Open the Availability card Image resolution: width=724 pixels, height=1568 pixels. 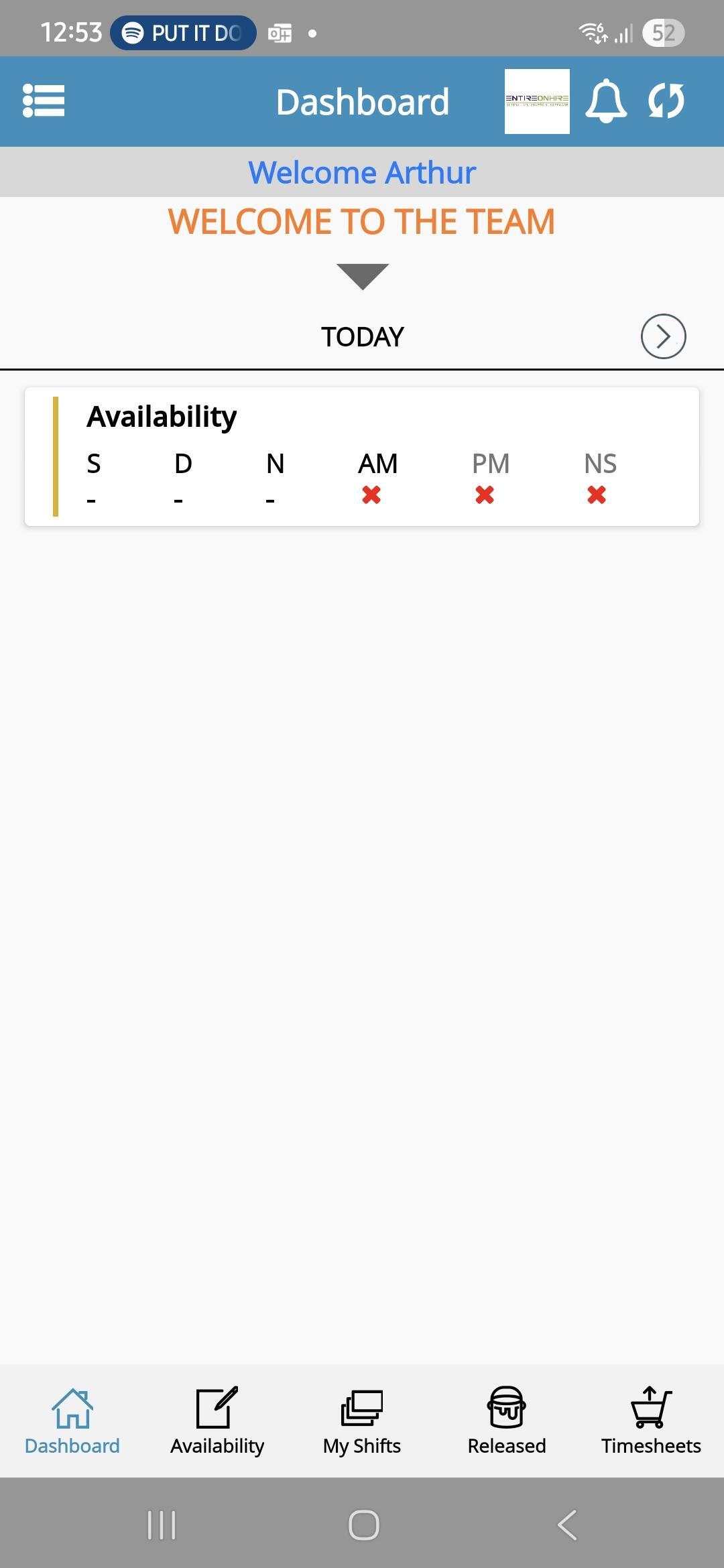pyautogui.click(x=362, y=456)
